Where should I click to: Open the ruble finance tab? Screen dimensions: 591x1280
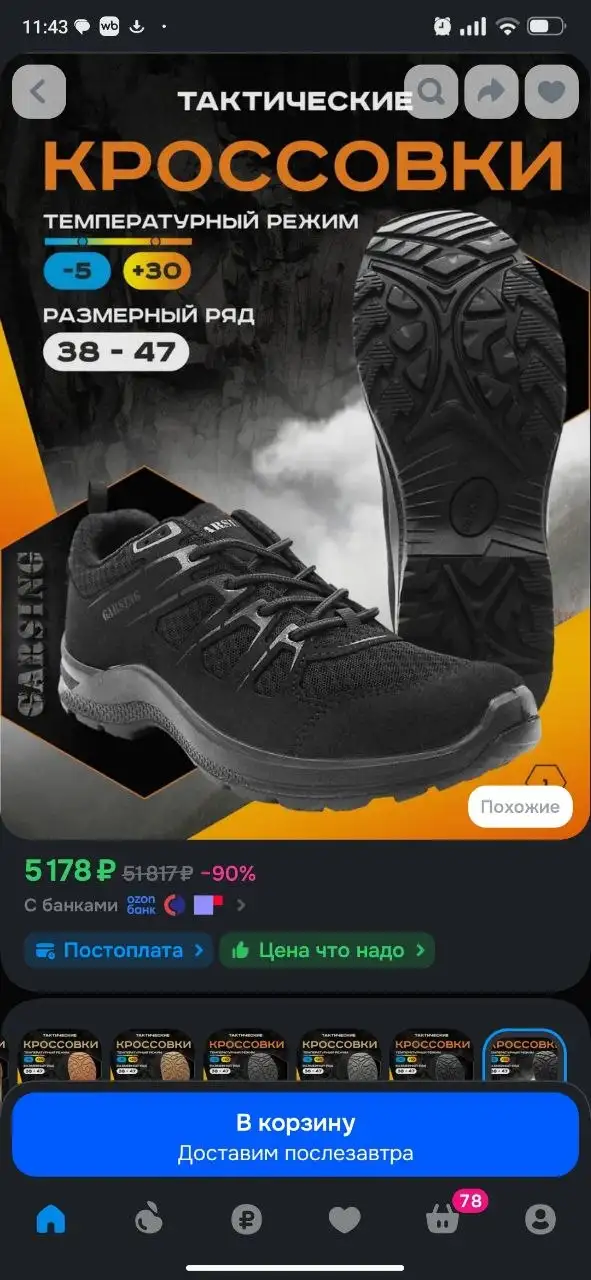[x=246, y=1219]
